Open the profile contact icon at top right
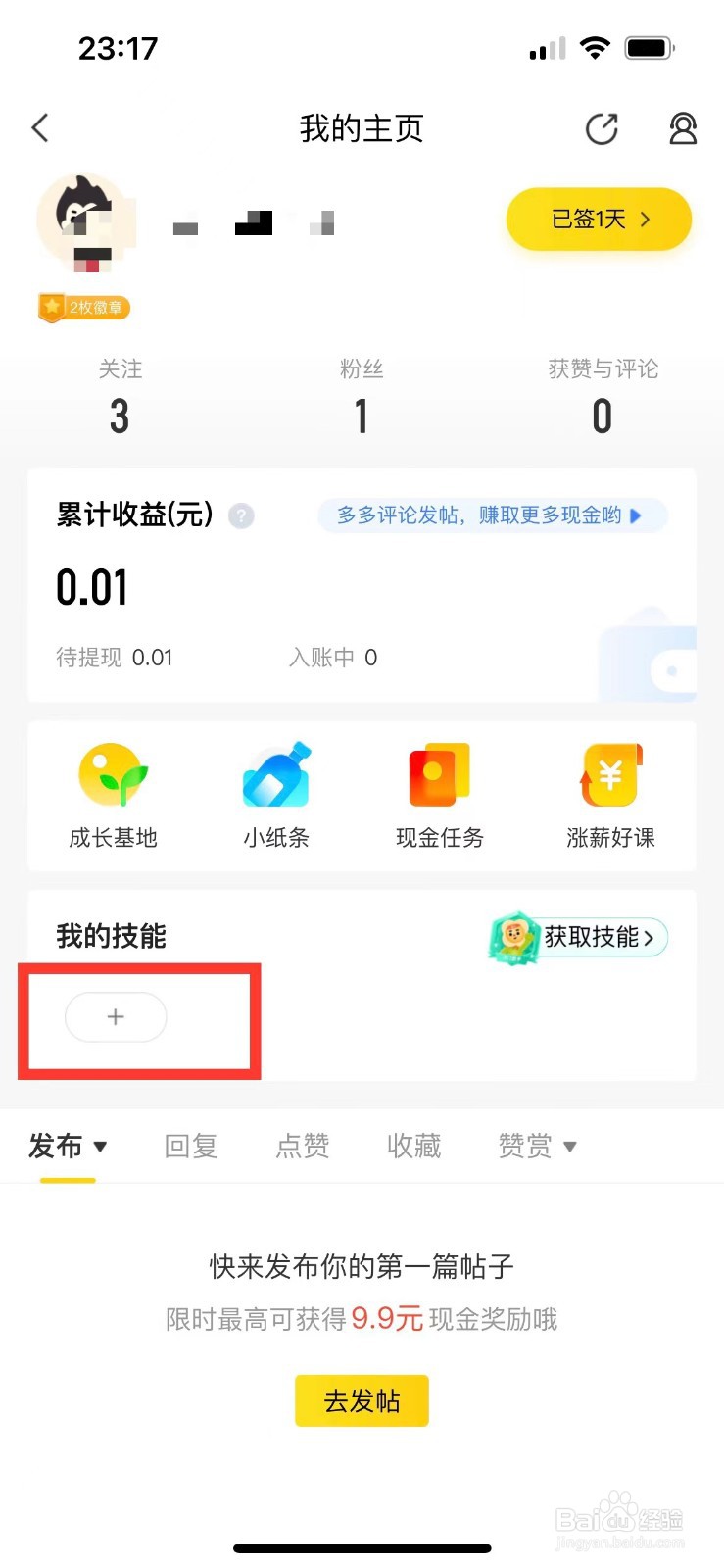Screen dimensions: 724x1568 click(683, 128)
